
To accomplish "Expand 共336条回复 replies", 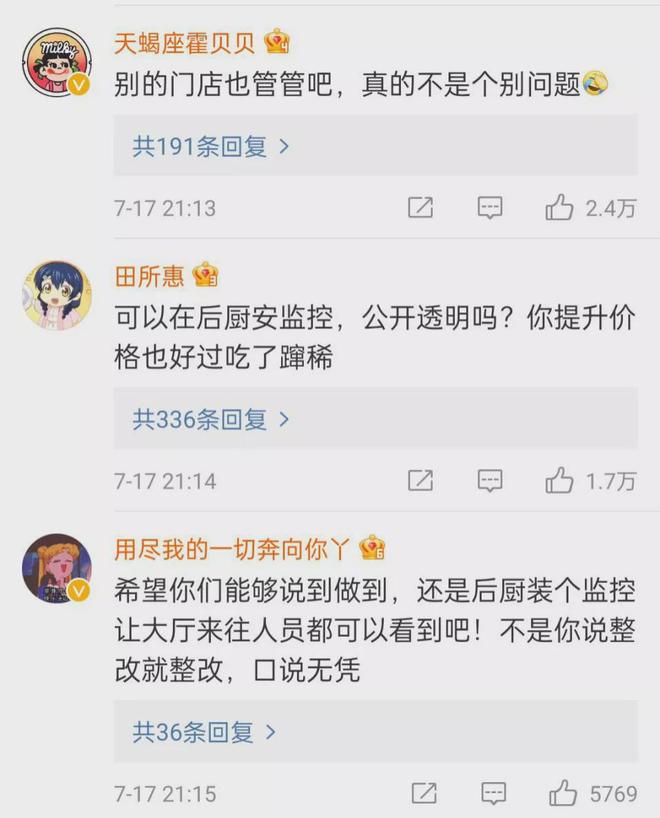I will 210,419.
